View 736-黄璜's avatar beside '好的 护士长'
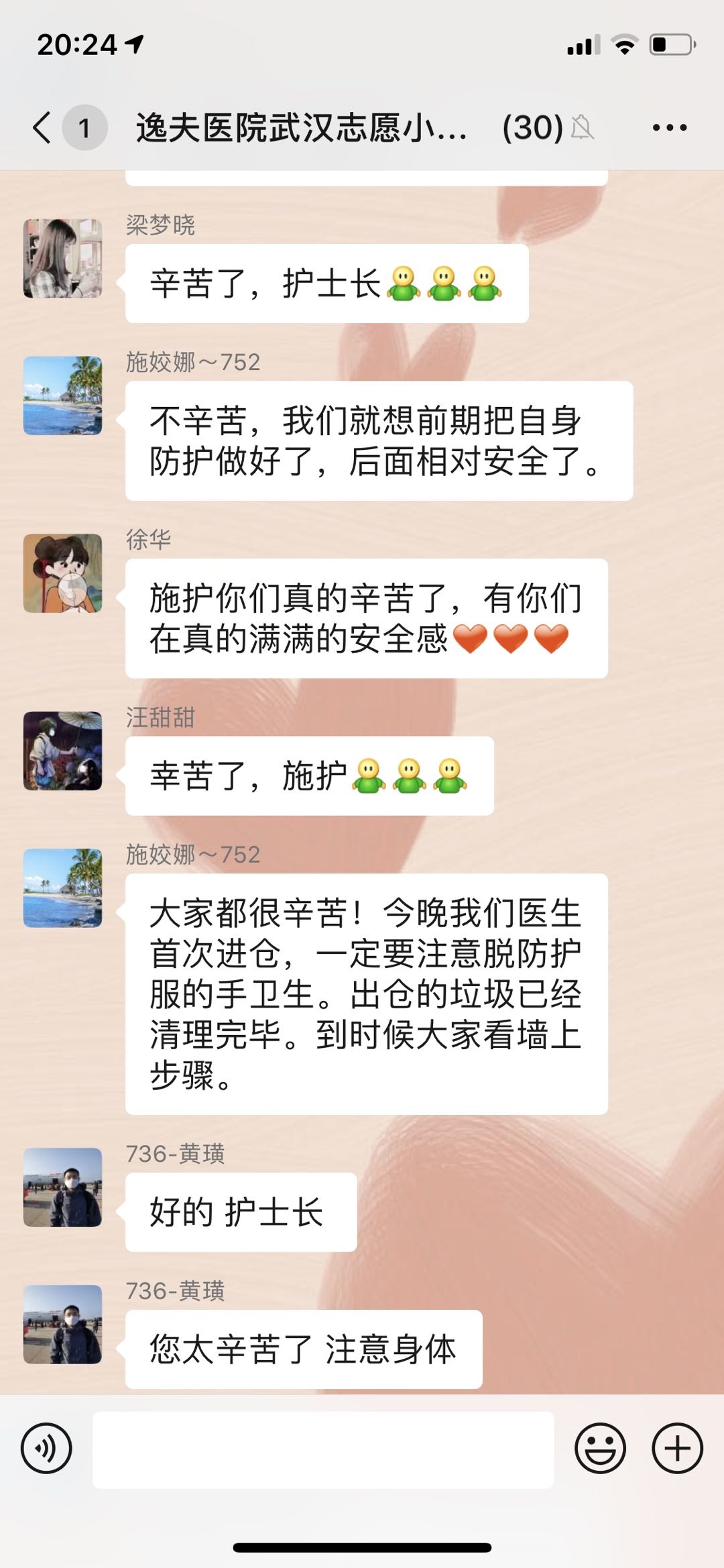The image size is (724, 1568). [x=63, y=1187]
